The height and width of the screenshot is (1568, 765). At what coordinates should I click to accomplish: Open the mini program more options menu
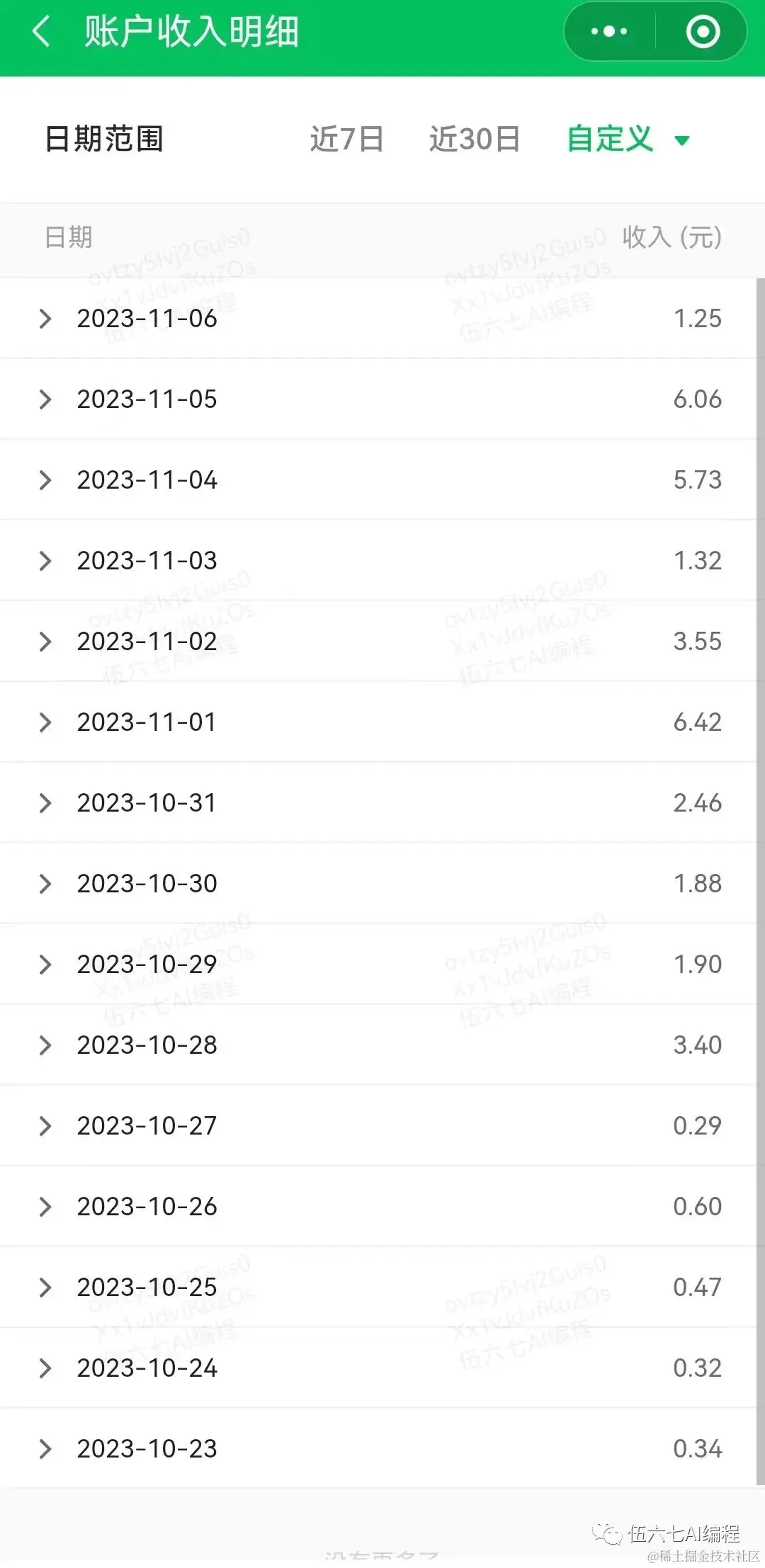pyautogui.click(x=609, y=32)
